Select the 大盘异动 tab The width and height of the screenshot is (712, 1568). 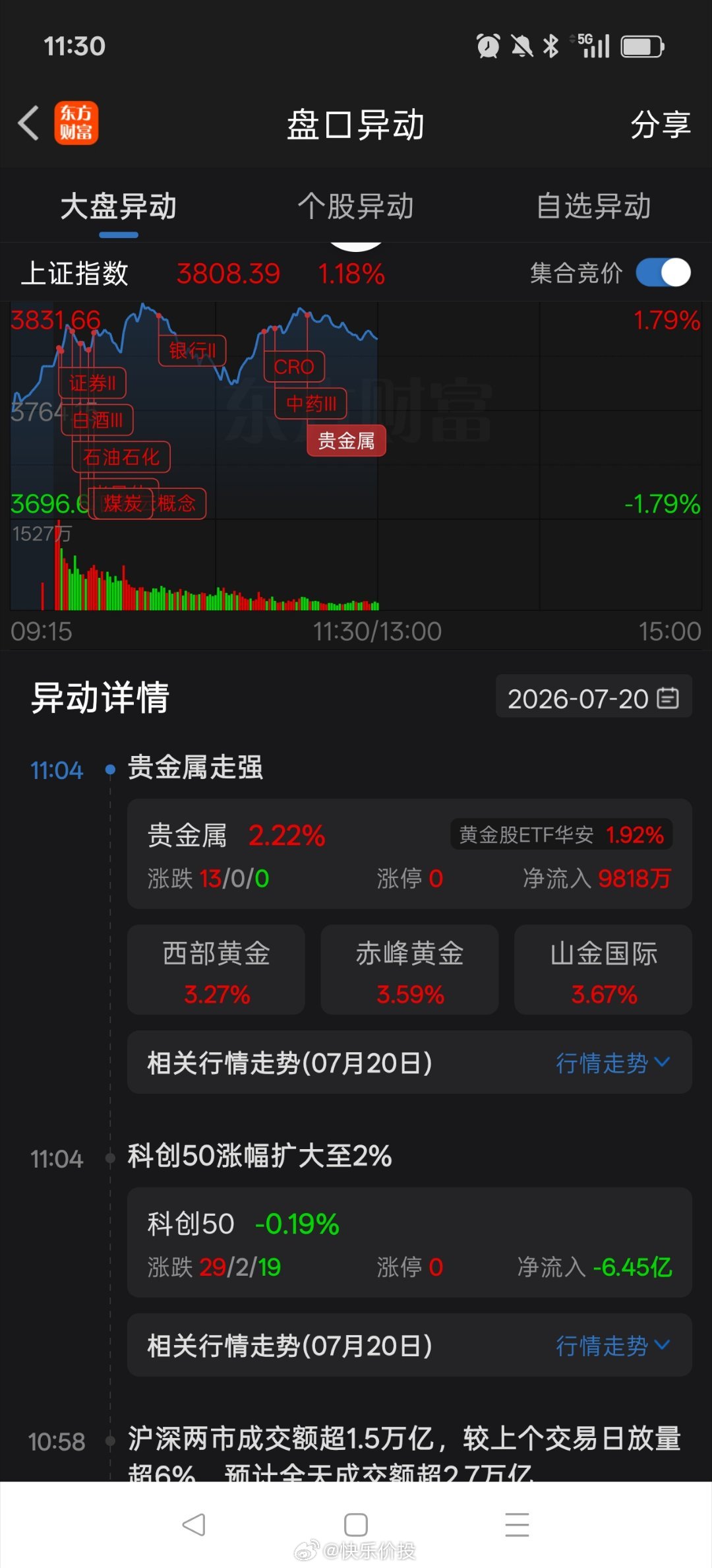point(119,206)
